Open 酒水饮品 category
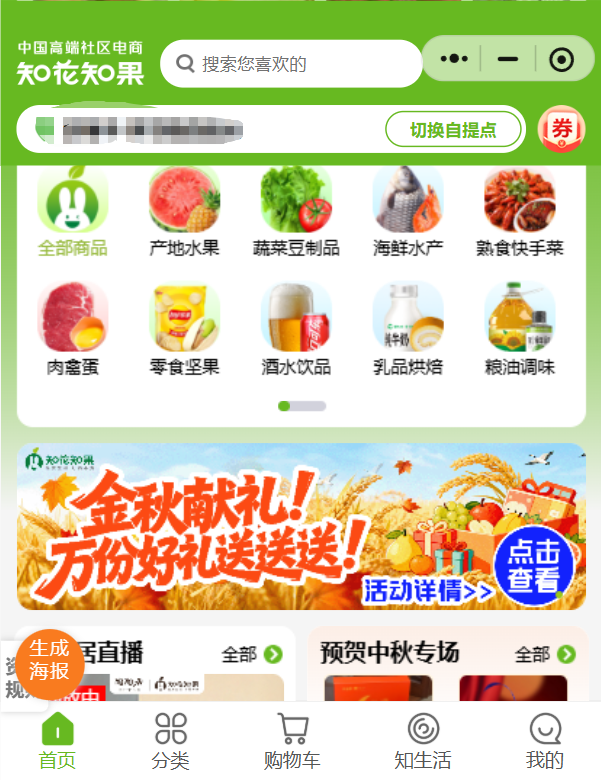 [296, 328]
